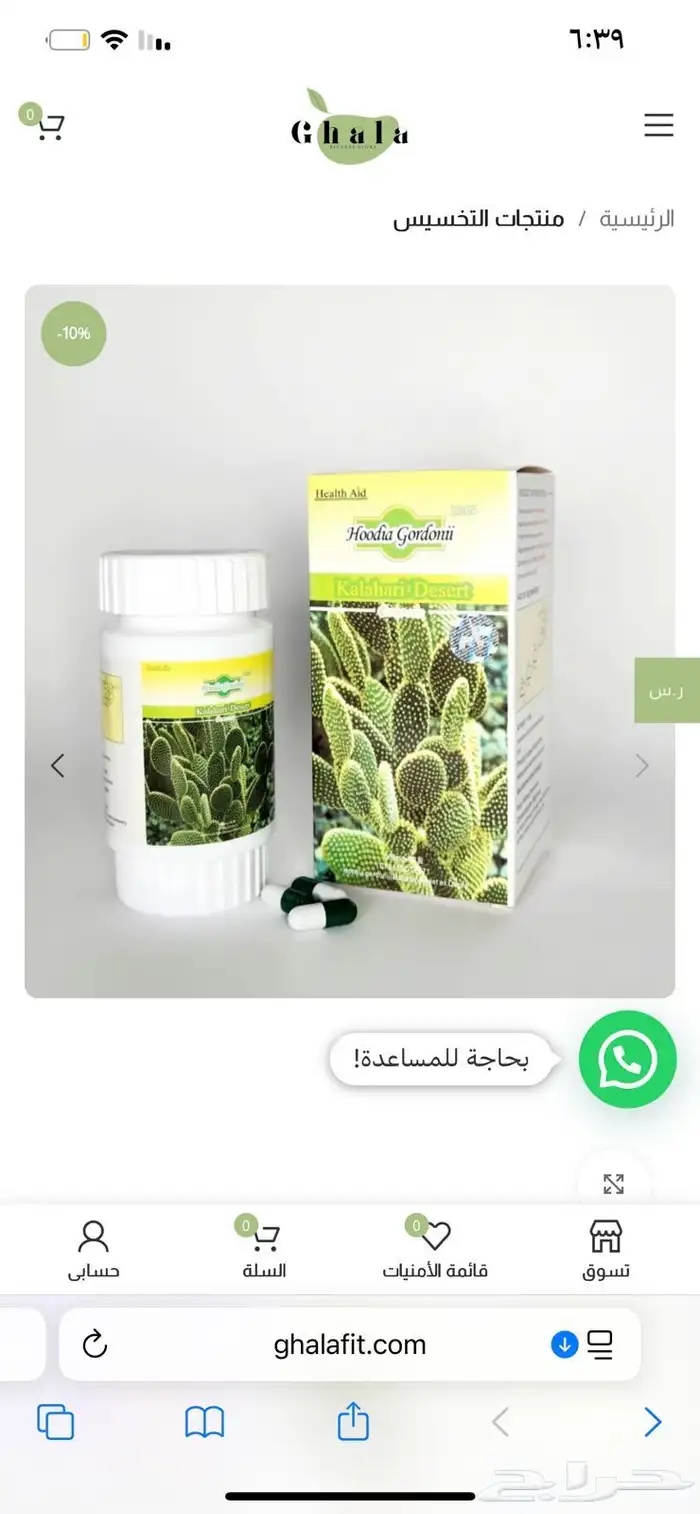Show the previous product image
Image resolution: width=700 pixels, height=1514 pixels.
58,766
